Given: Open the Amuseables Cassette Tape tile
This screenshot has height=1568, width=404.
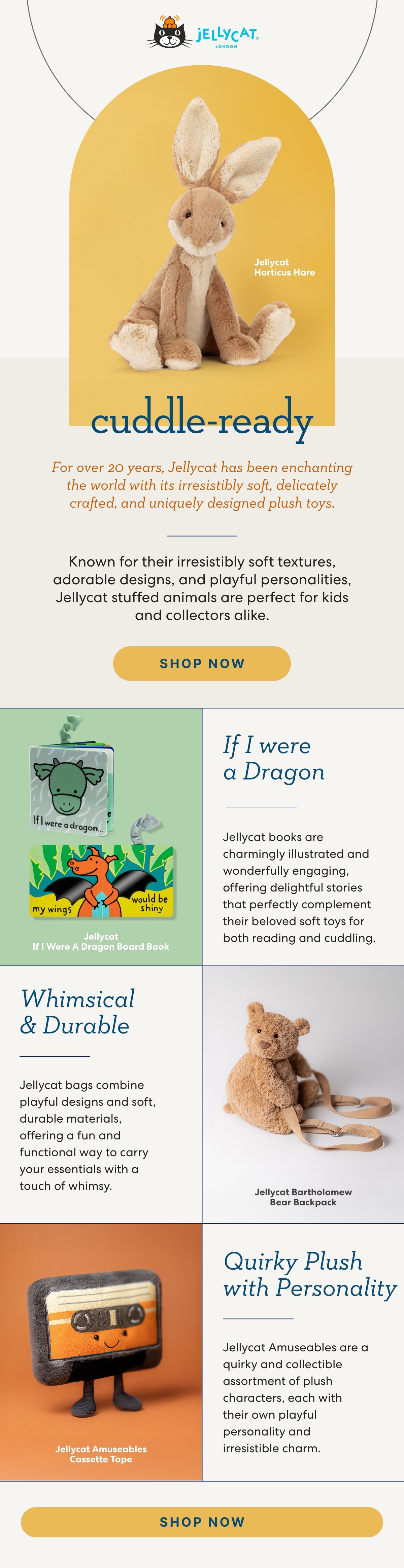Looking at the screenshot, I should pyautogui.click(x=101, y=1351).
